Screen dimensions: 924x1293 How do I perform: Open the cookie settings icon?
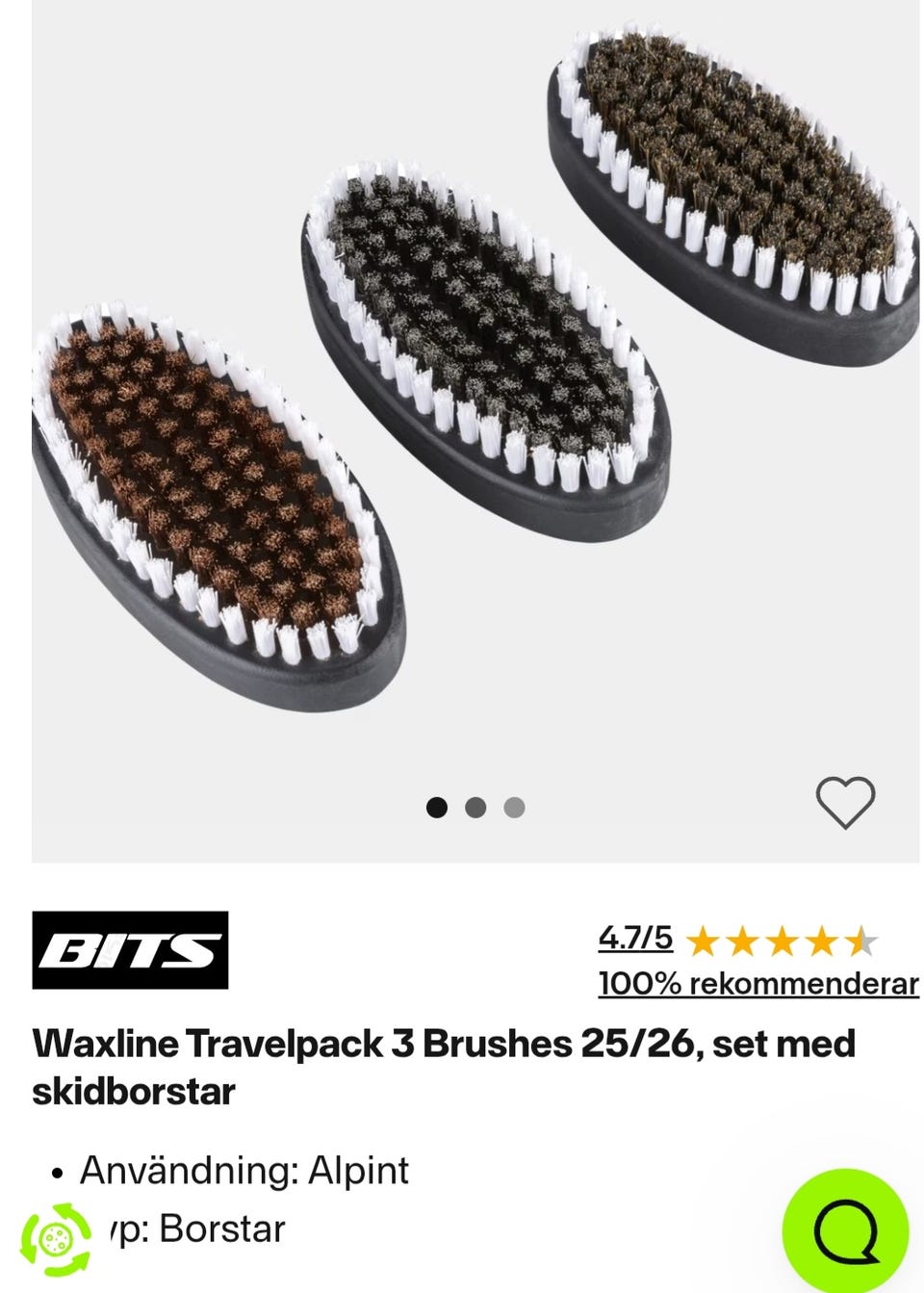point(56,1233)
